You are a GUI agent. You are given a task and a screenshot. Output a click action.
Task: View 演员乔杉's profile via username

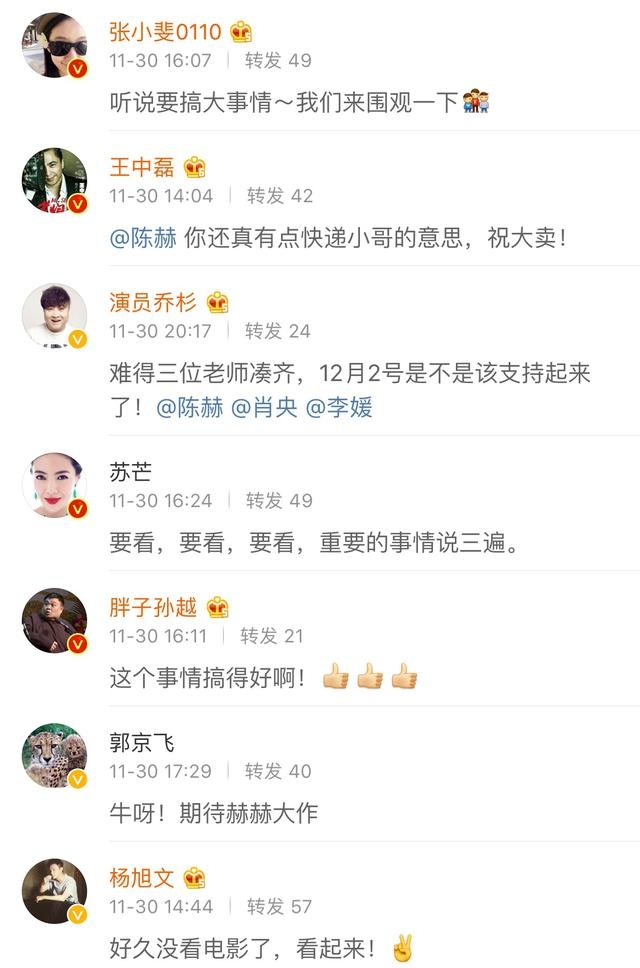(153, 302)
